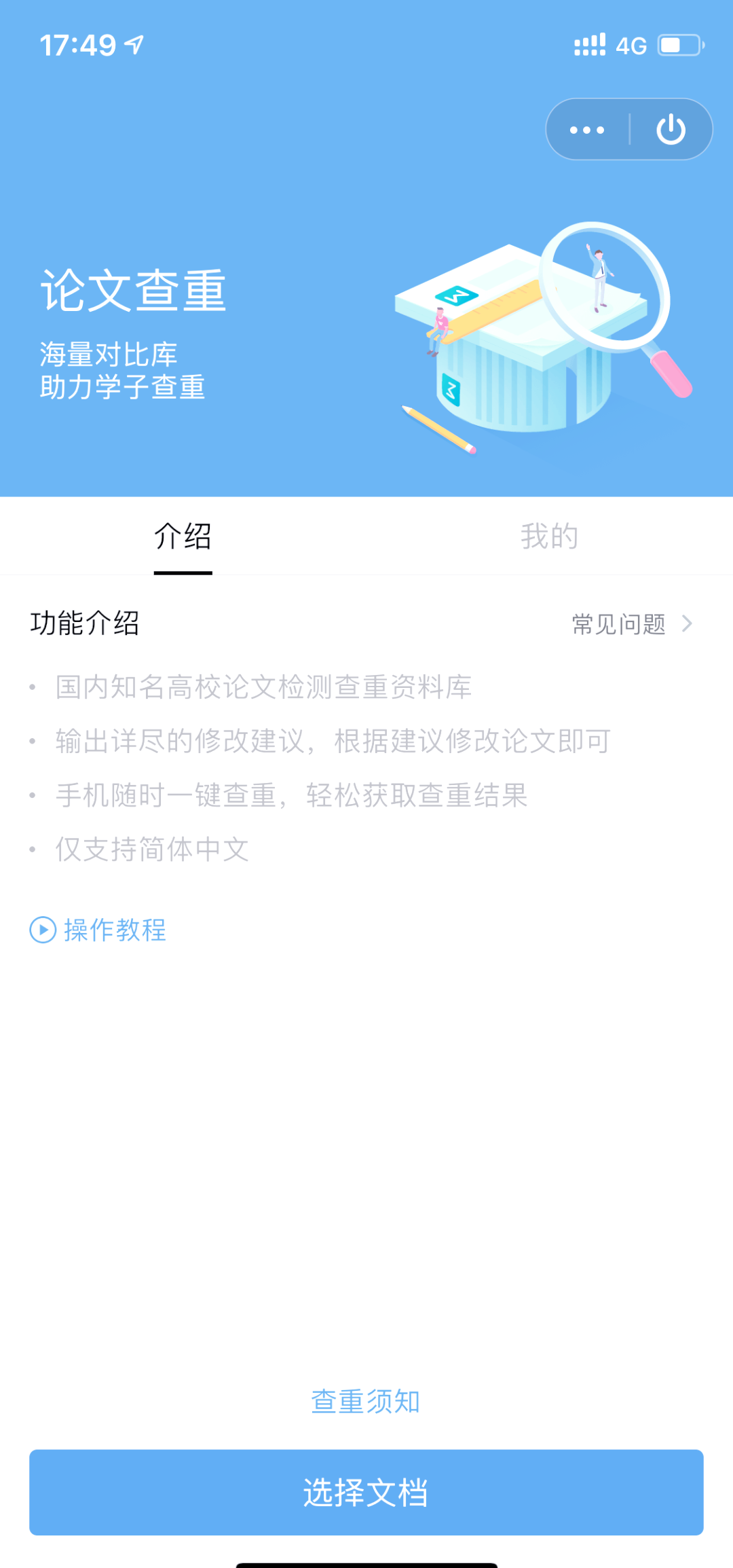Click the cellular signal bars indicator
Image resolution: width=733 pixels, height=1568 pixels.
pyautogui.click(x=590, y=43)
